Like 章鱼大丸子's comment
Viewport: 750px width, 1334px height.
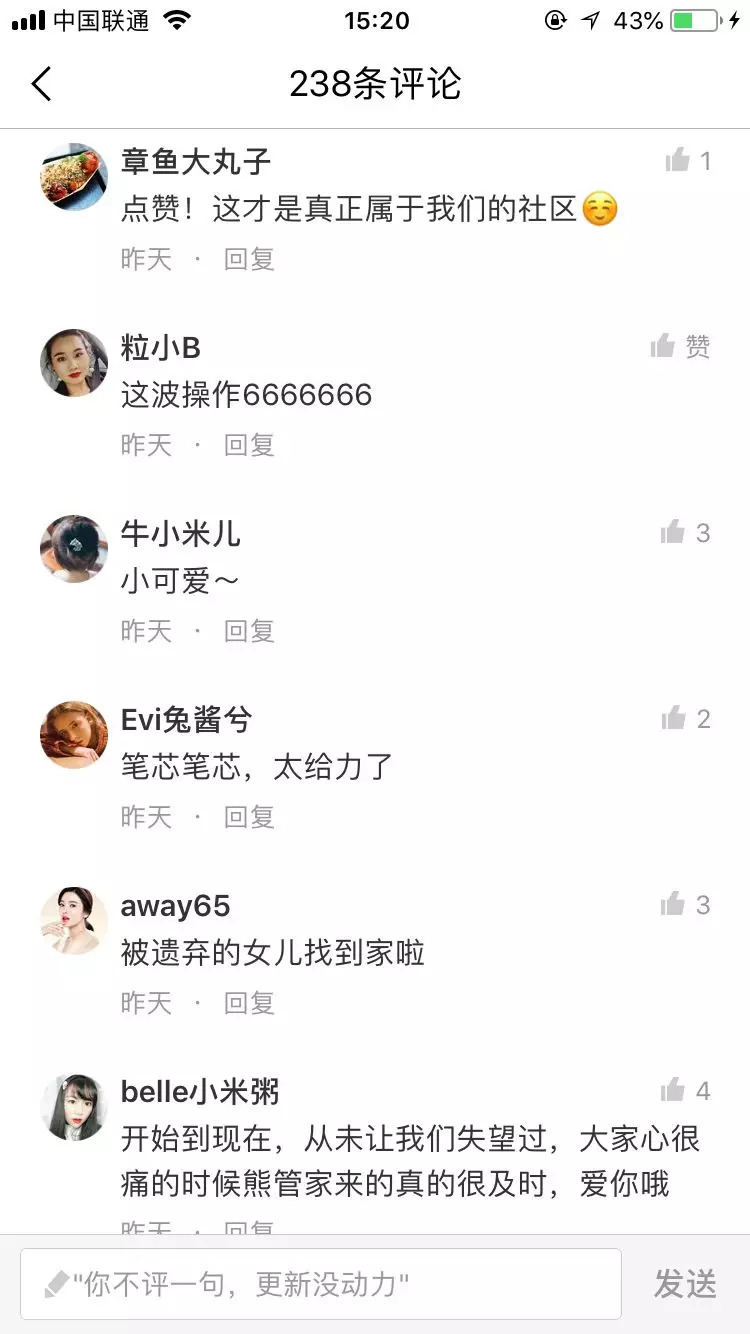click(679, 160)
